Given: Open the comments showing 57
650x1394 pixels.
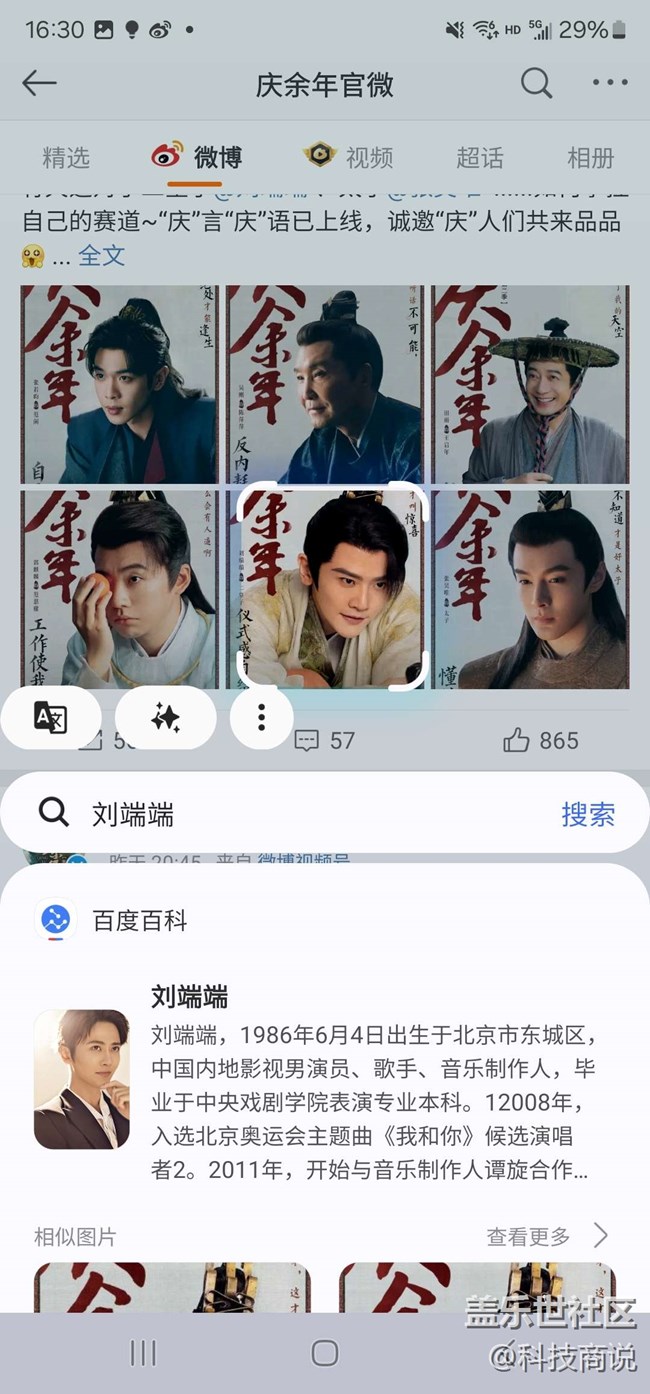Looking at the screenshot, I should pyautogui.click(x=325, y=741).
